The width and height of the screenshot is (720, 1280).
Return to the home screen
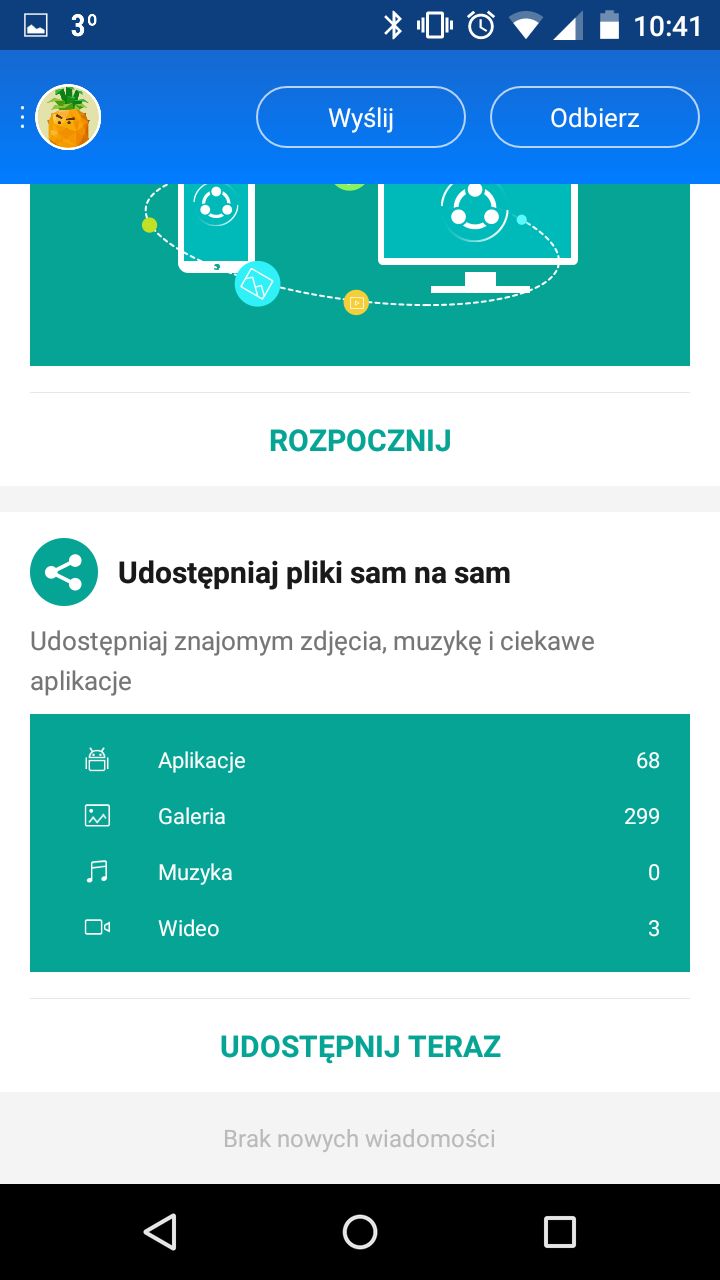pos(360,1232)
